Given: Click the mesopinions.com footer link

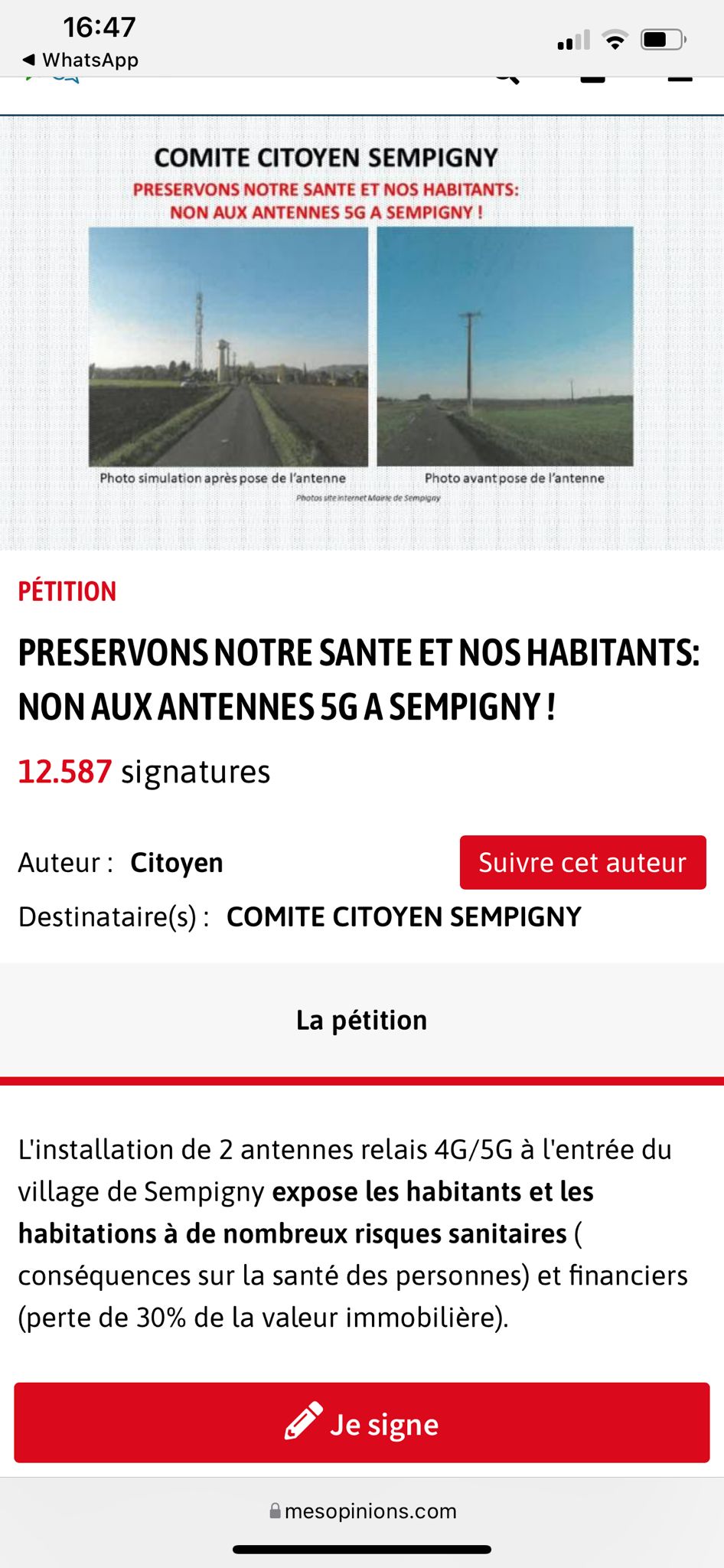Looking at the screenshot, I should pyautogui.click(x=371, y=1511).
